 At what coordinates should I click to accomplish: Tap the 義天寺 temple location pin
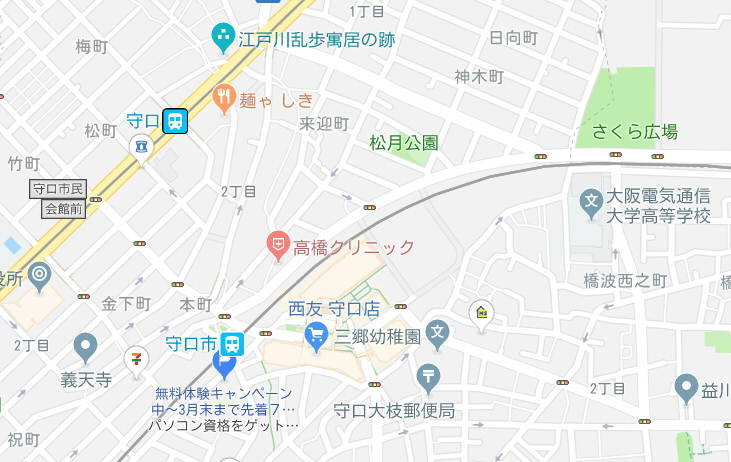[x=85, y=348]
